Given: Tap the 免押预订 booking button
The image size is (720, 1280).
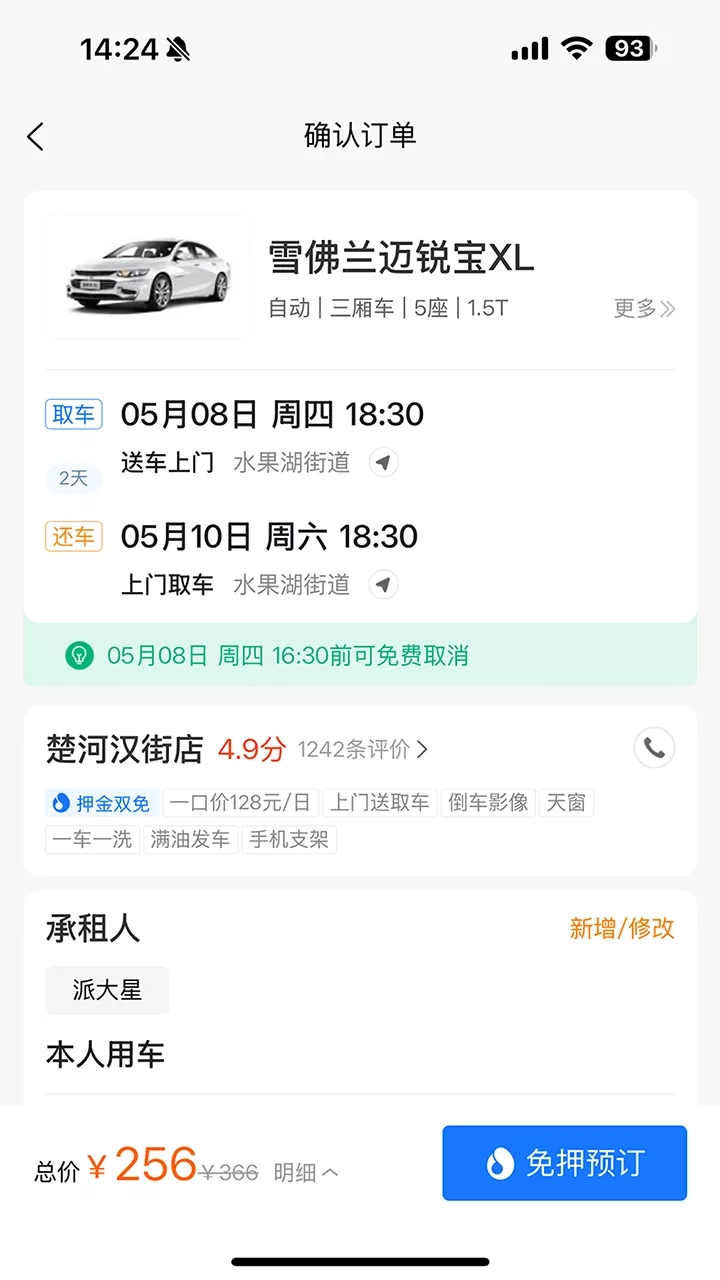Looking at the screenshot, I should (565, 1163).
